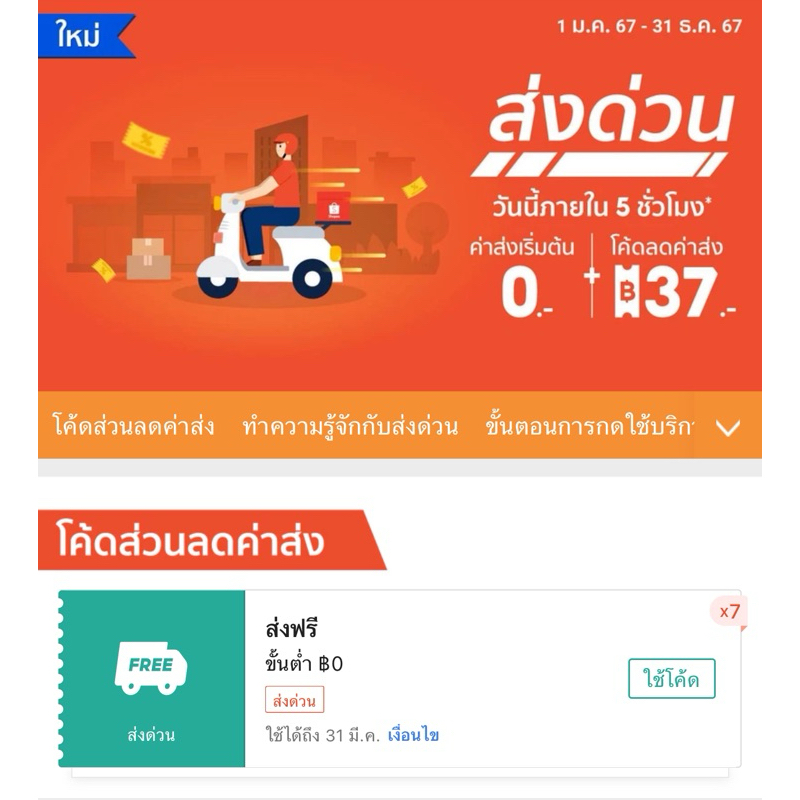Image resolution: width=800 pixels, height=800 pixels.
Task: Switch to โค้ดส่วนลดค่าส่ง tab
Action: [133, 427]
